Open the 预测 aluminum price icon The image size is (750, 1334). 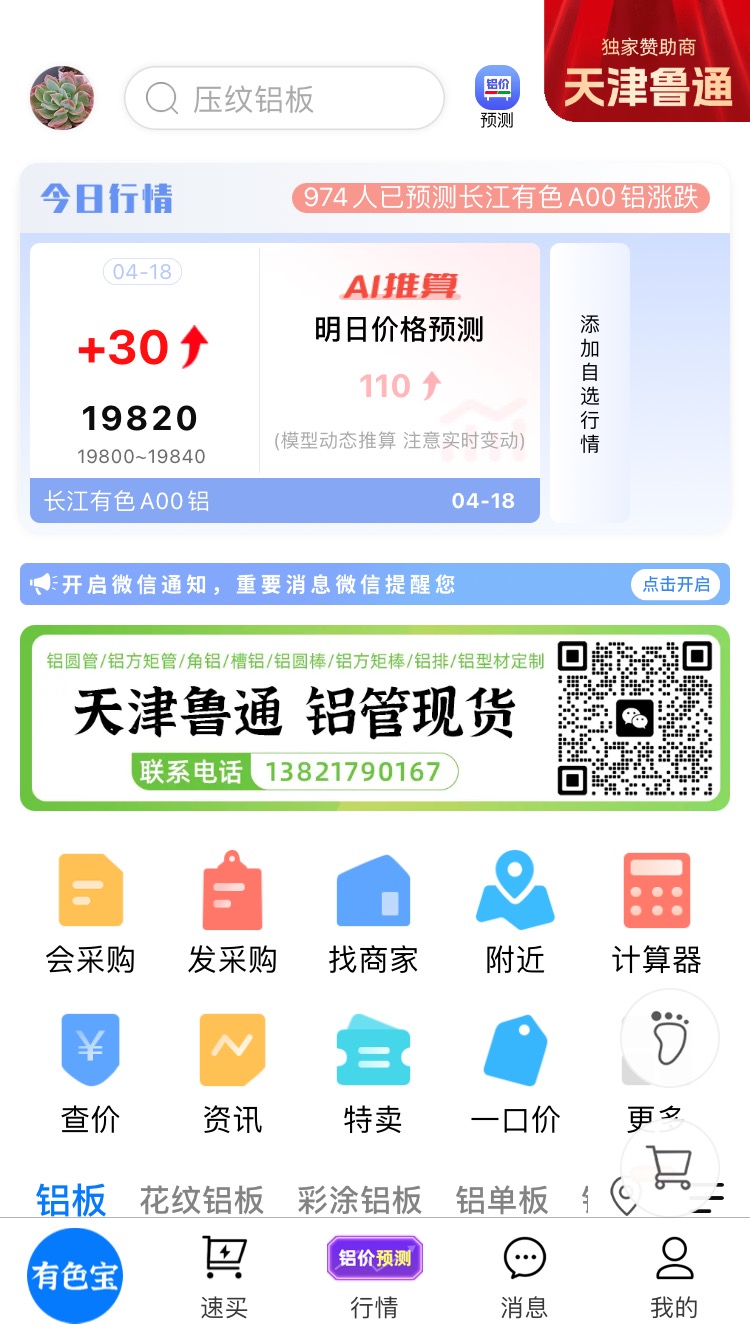497,98
